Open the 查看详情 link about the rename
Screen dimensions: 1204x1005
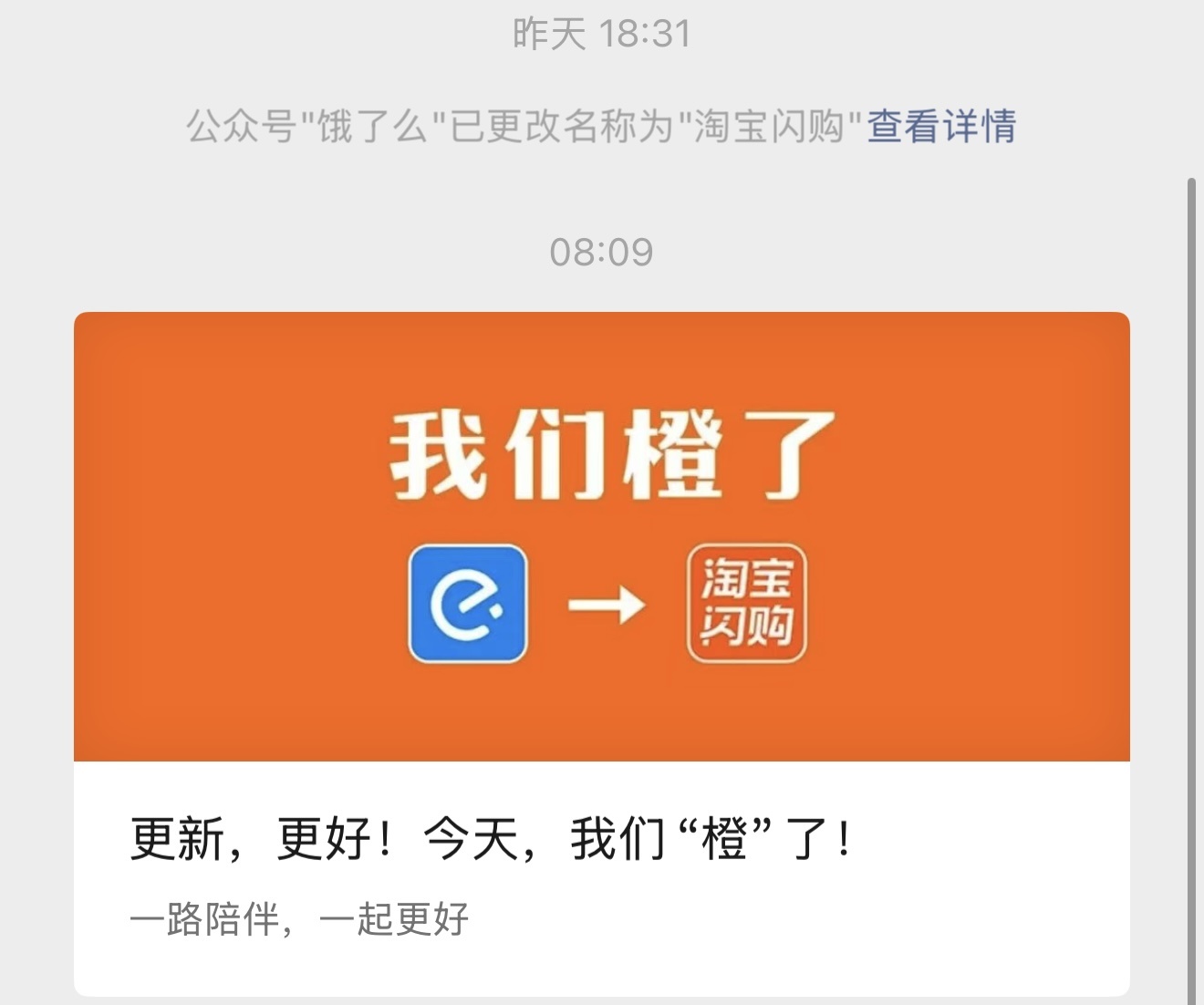click(x=940, y=126)
